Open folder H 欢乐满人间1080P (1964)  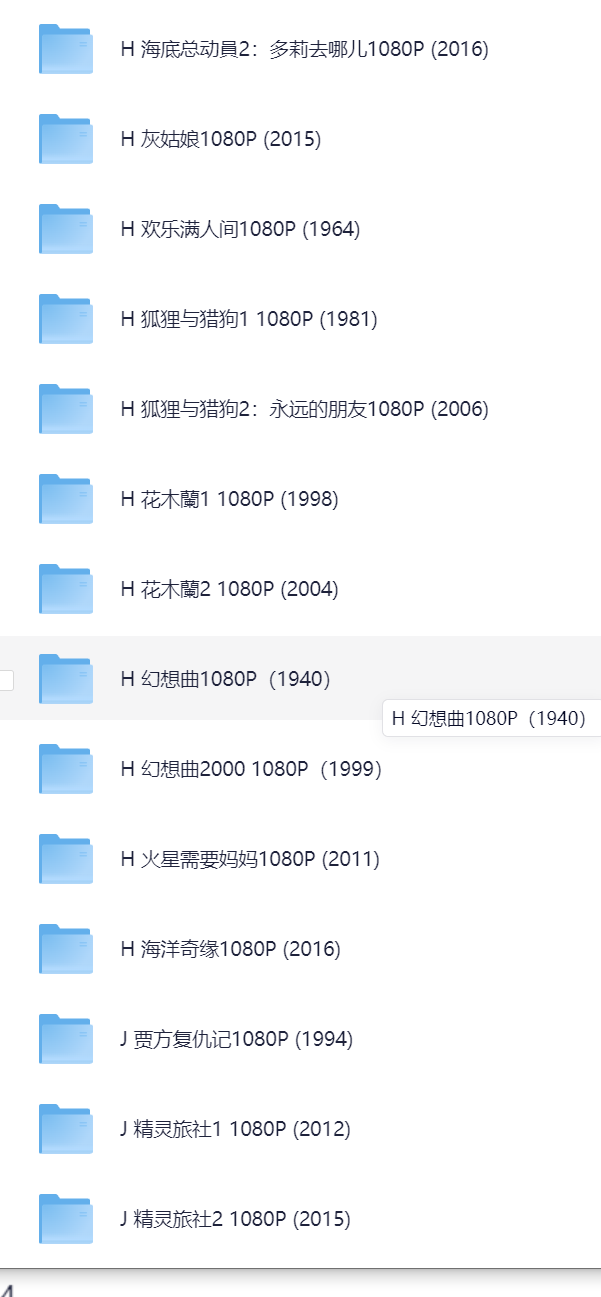(x=240, y=229)
